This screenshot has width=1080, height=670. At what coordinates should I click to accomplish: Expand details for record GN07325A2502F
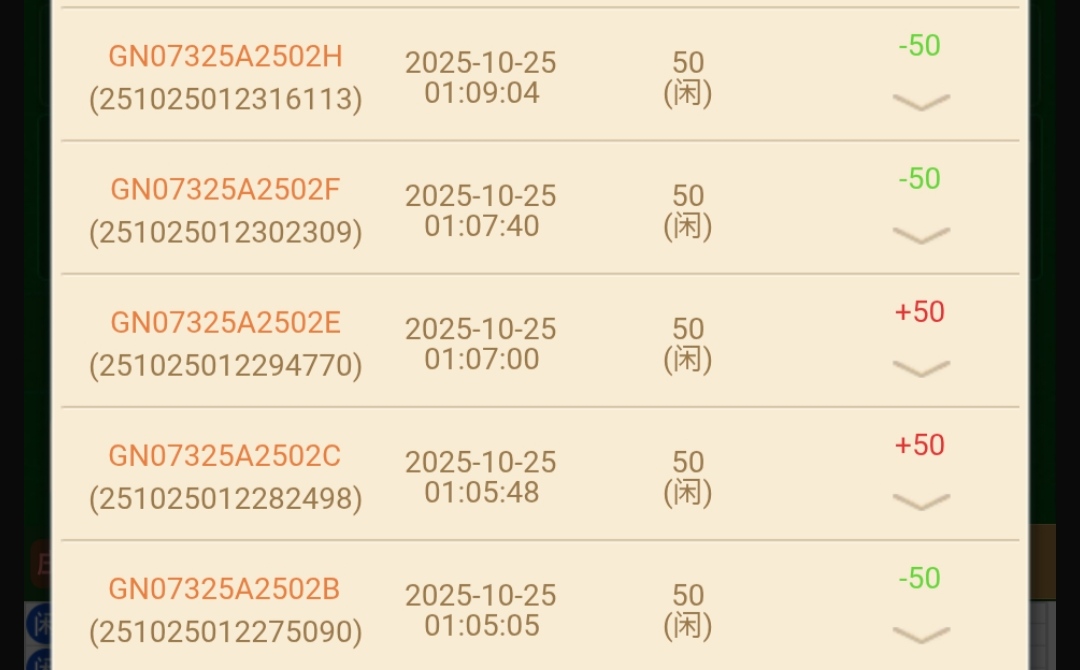pos(920,235)
